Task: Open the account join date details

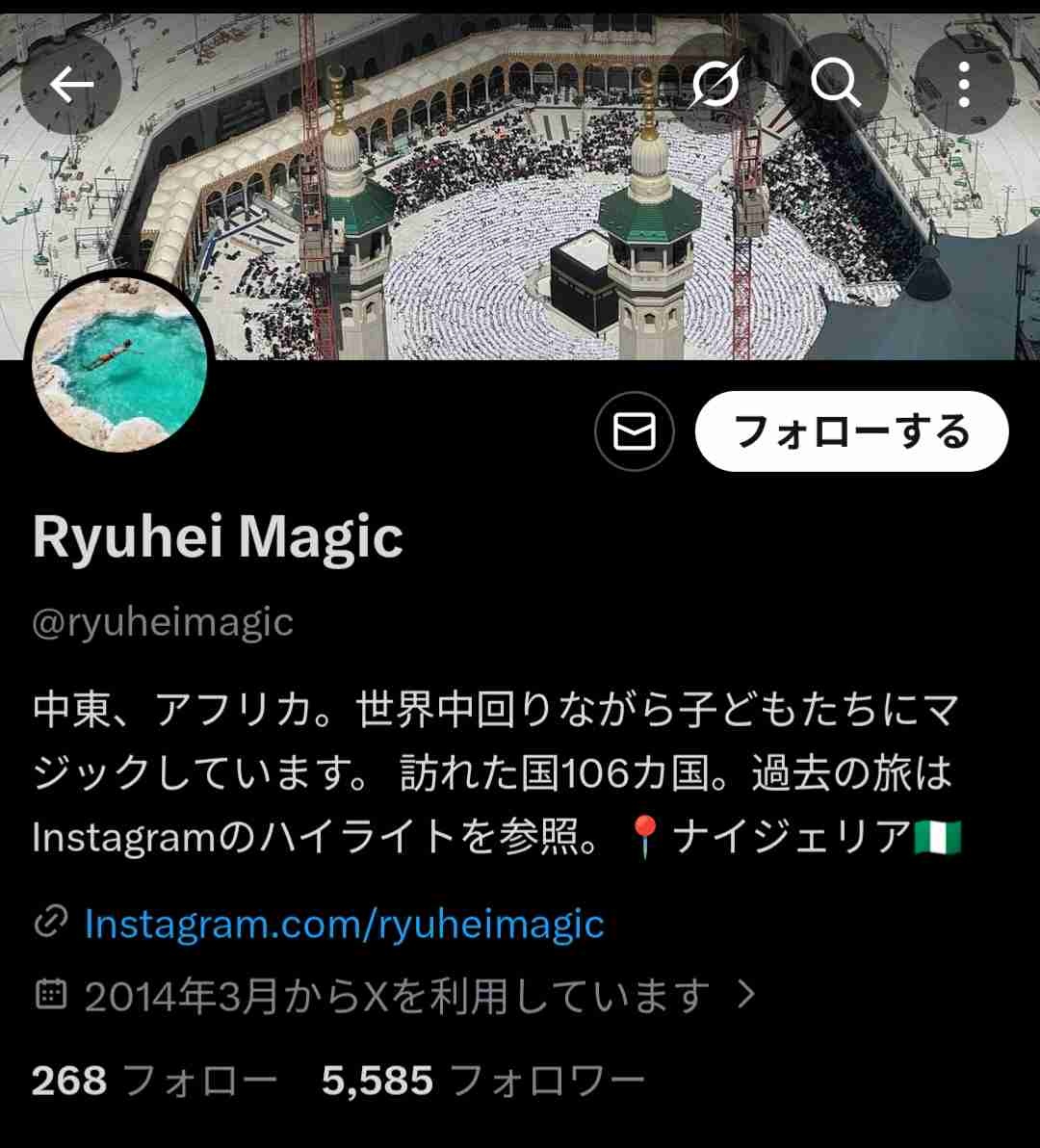Action: 395,997
